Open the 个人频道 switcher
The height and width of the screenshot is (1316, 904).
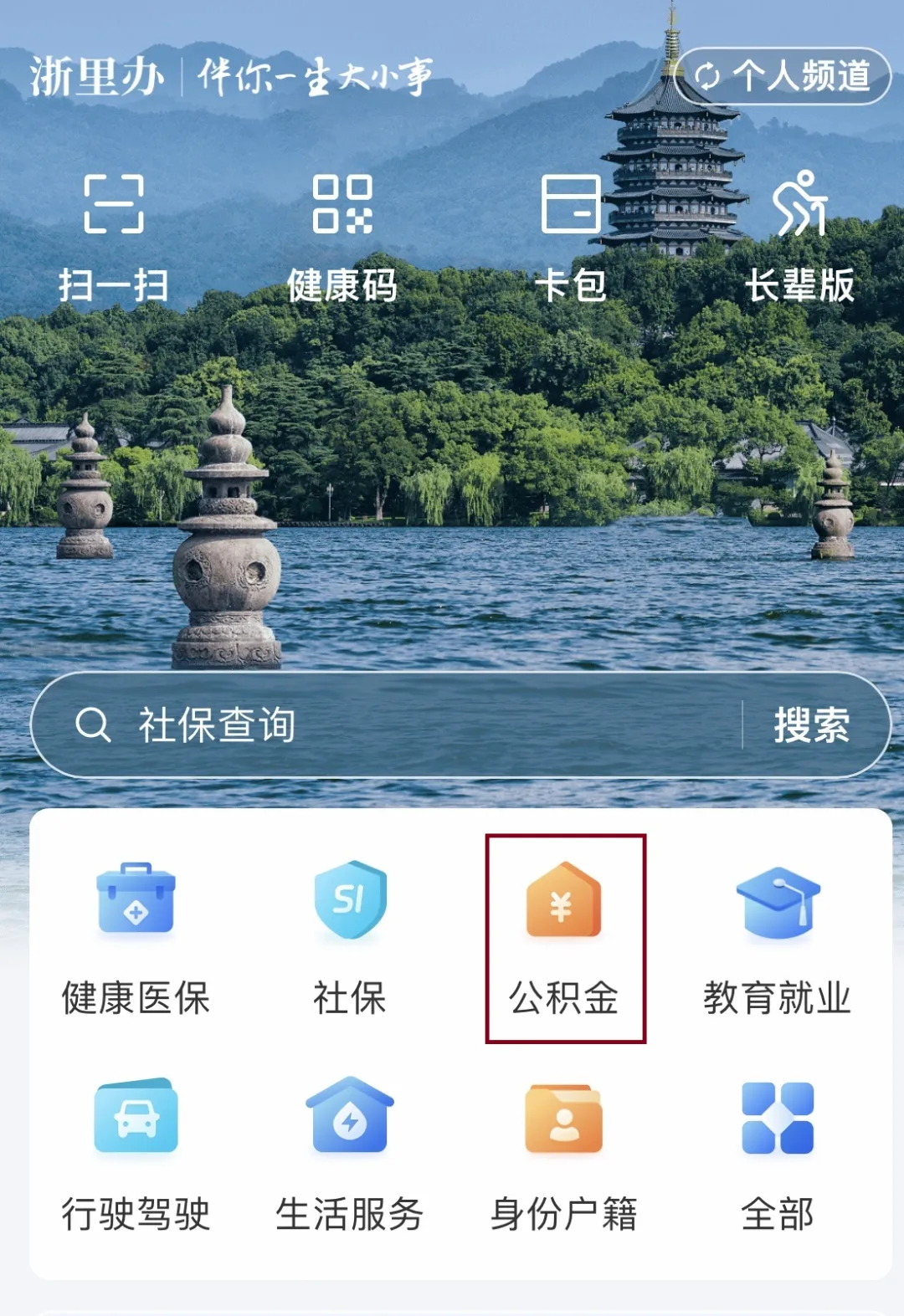coord(782,76)
